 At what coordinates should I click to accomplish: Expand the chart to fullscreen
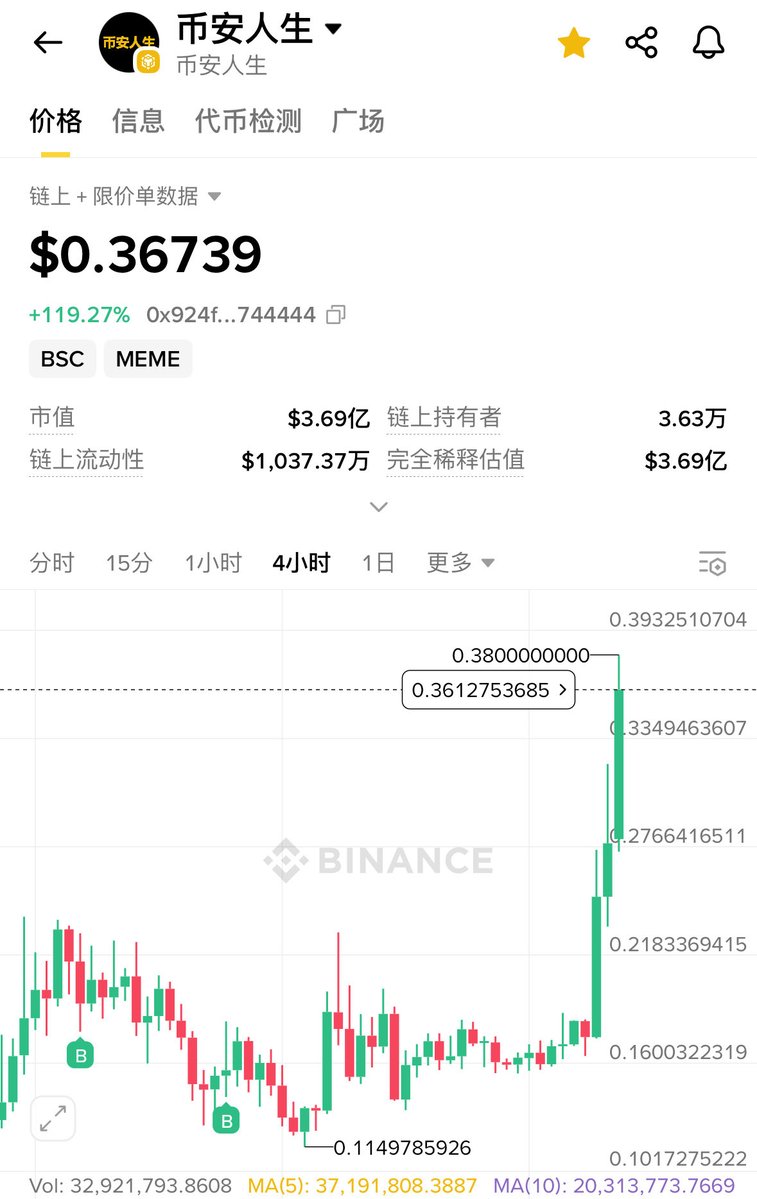point(53,1118)
